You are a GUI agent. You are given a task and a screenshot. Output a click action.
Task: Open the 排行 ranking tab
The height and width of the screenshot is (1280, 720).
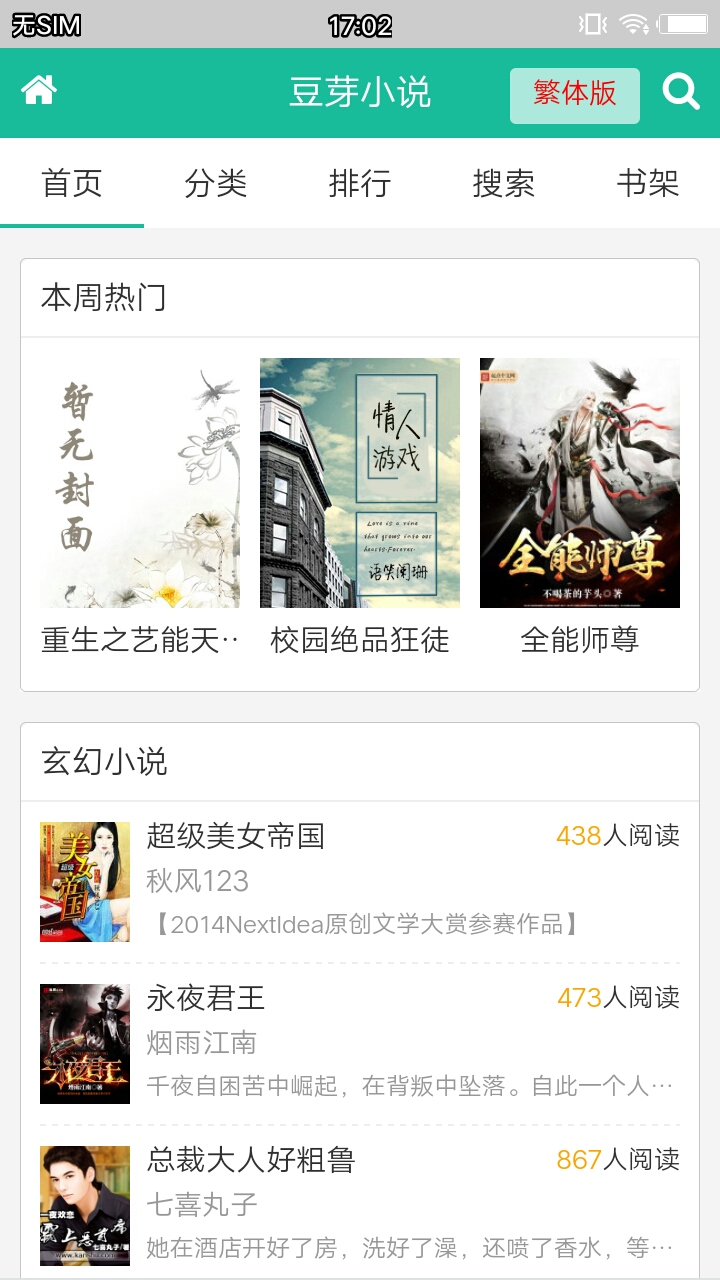360,184
